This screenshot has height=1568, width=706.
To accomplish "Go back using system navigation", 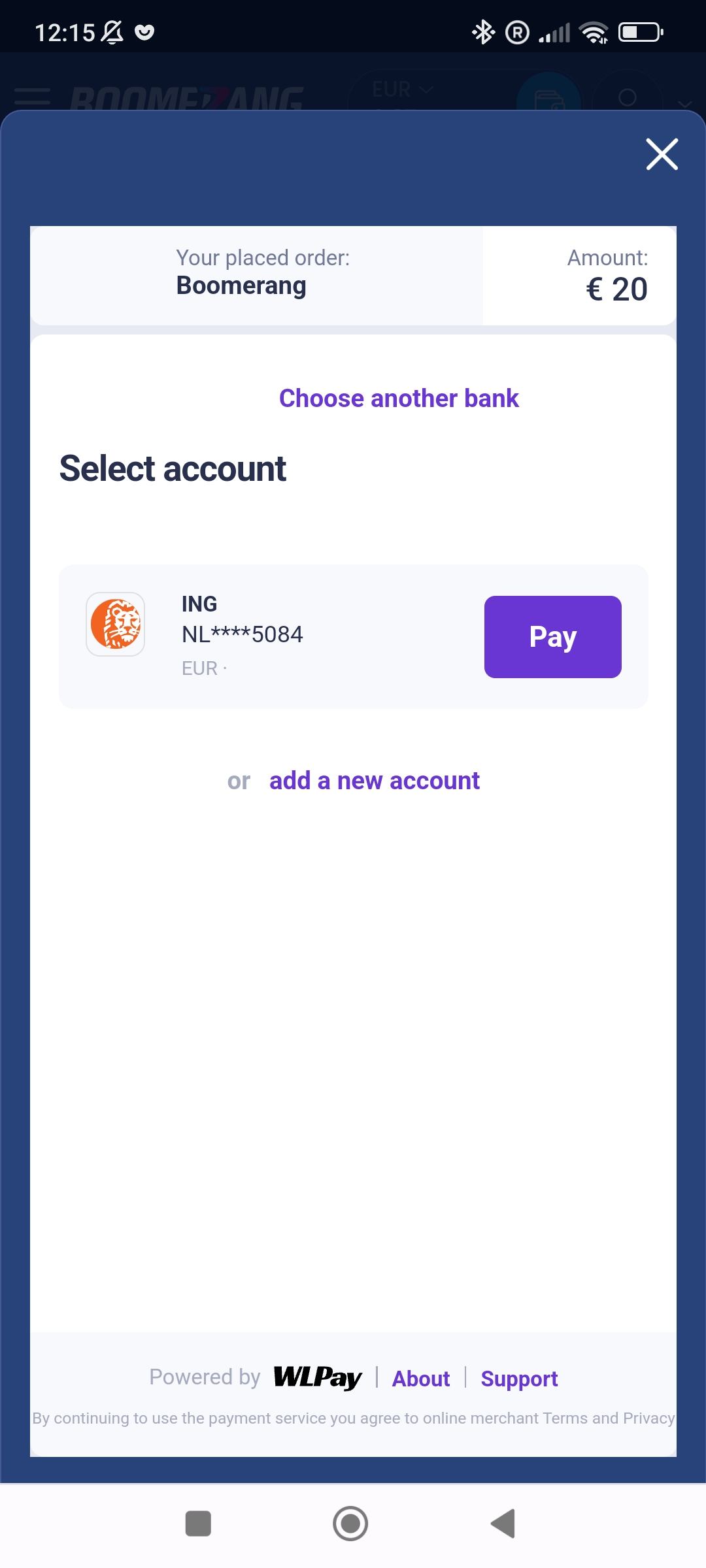I will (x=503, y=1524).
